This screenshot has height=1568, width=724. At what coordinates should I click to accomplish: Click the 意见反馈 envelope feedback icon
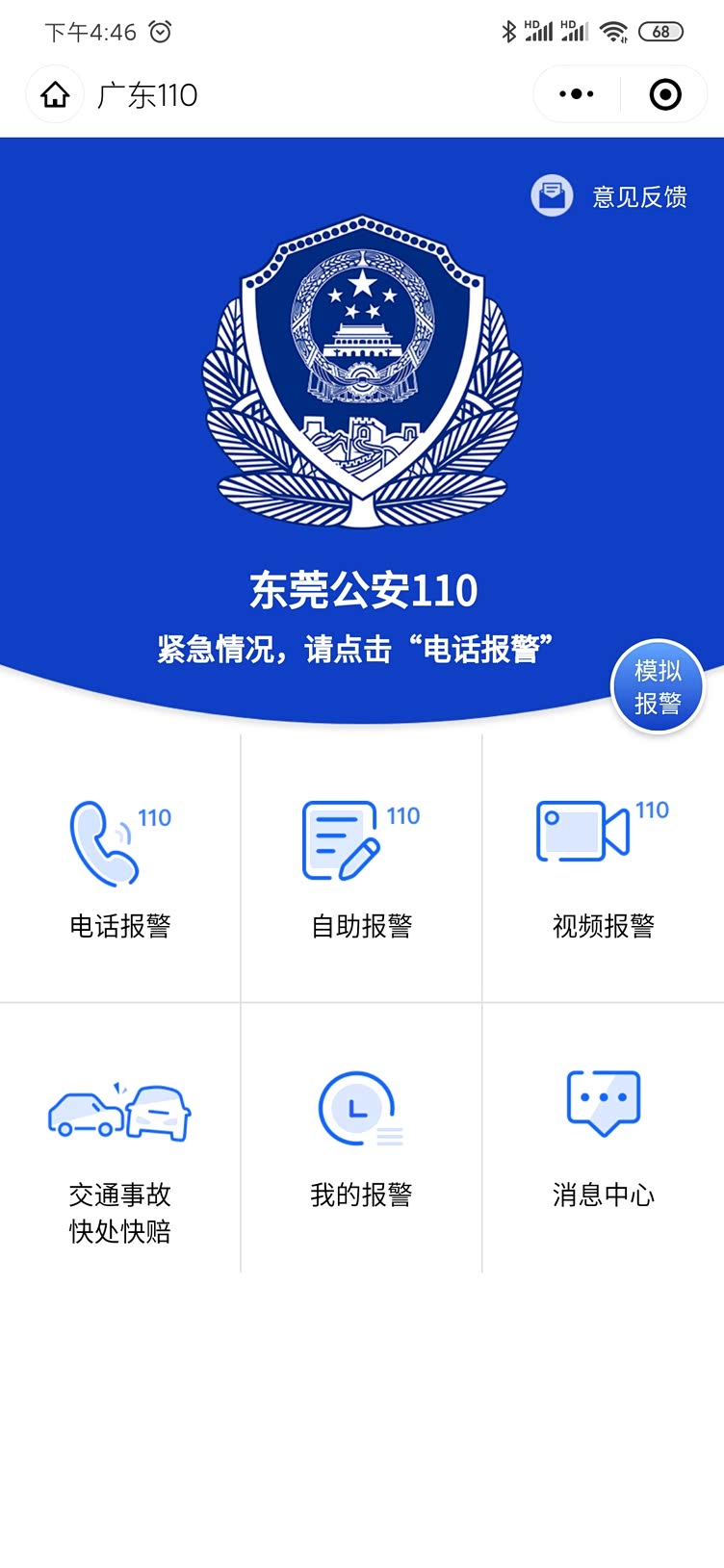click(551, 194)
